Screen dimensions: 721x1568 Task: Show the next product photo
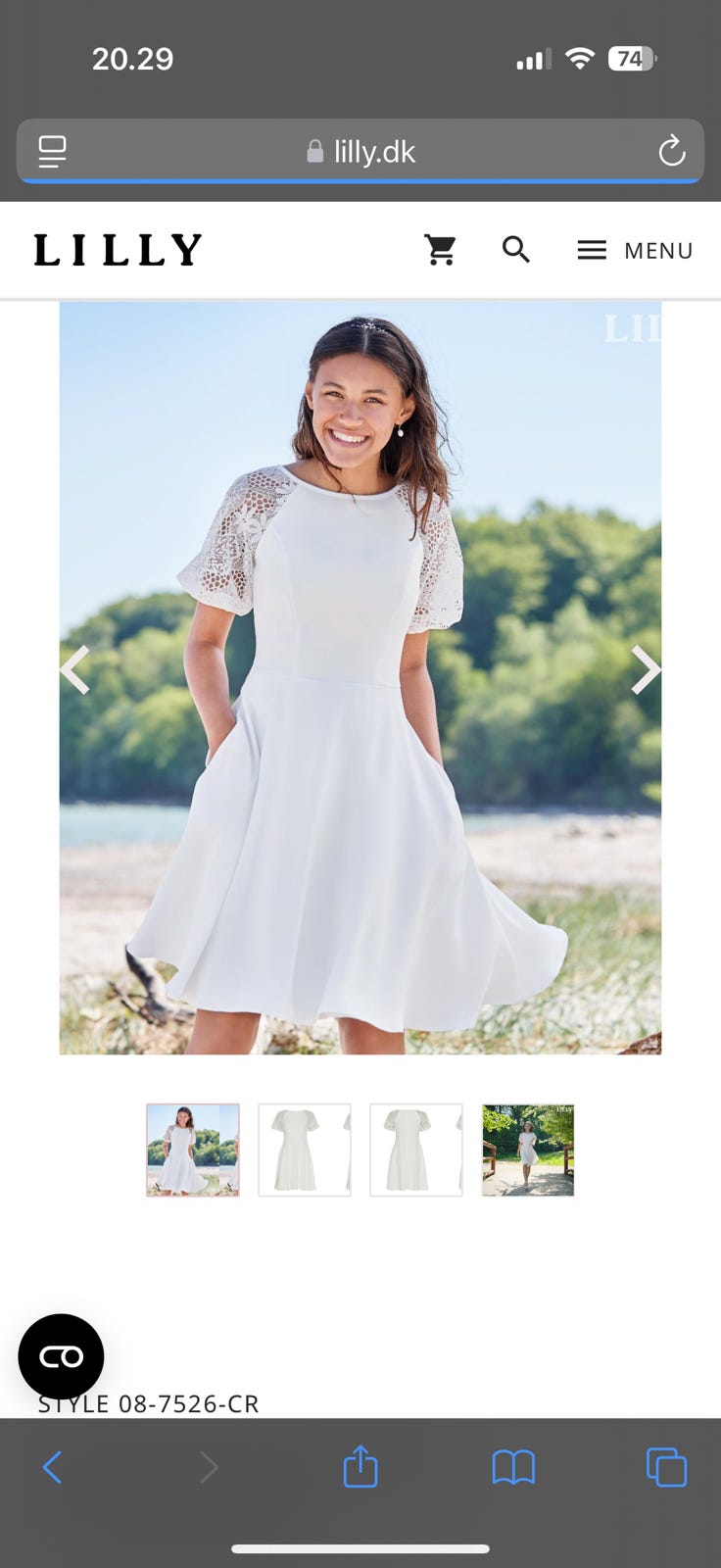645,670
